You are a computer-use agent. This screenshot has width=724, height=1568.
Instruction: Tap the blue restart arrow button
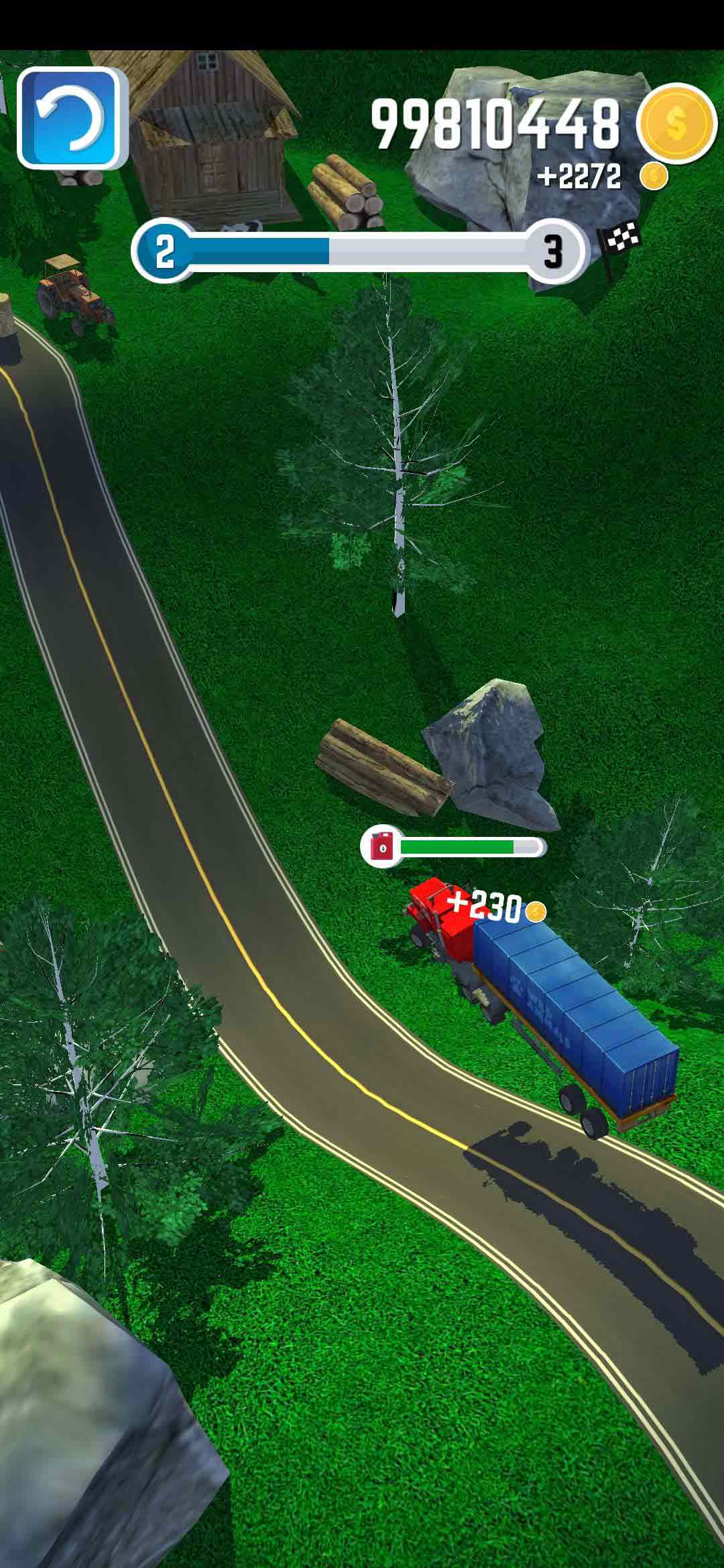70,119
